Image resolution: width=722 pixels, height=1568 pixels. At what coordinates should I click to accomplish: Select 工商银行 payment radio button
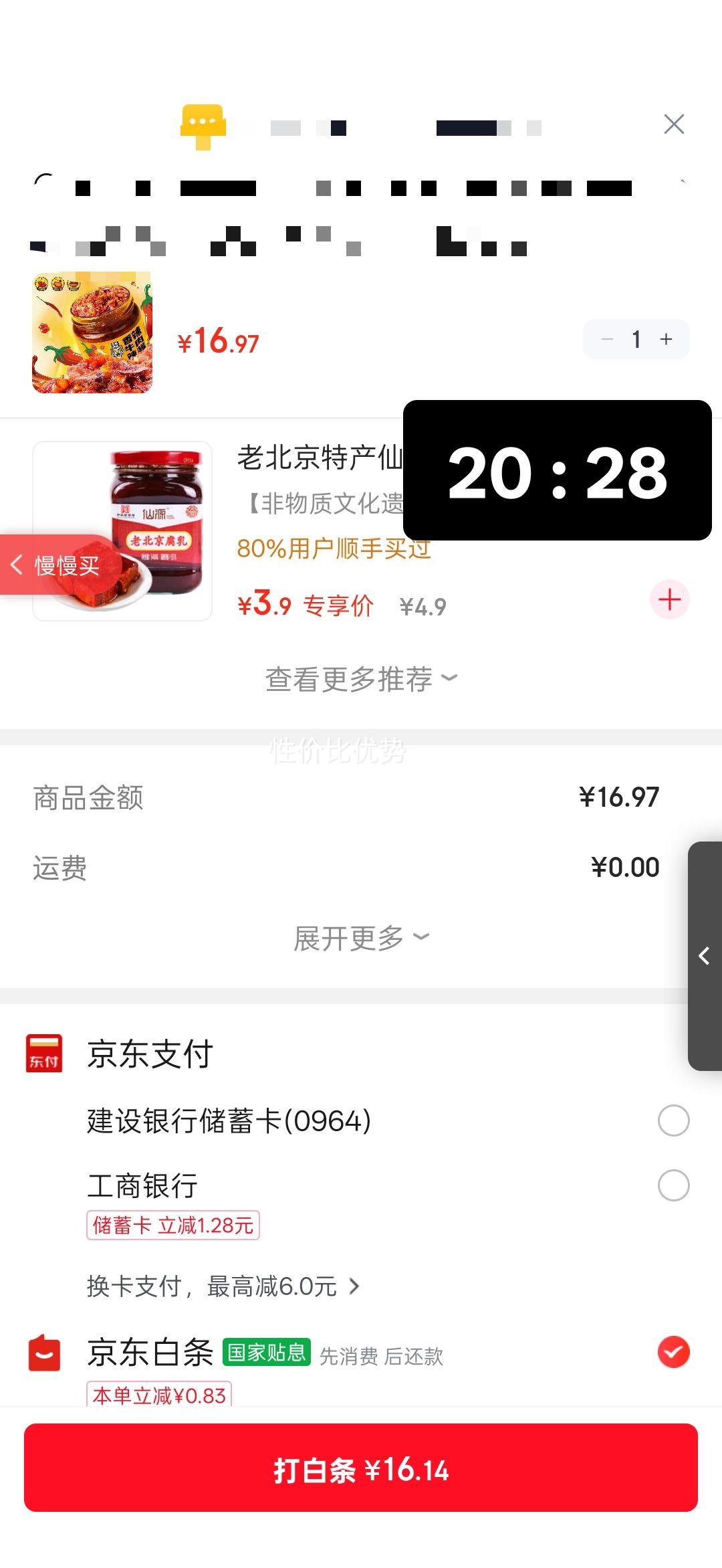[x=673, y=1184]
